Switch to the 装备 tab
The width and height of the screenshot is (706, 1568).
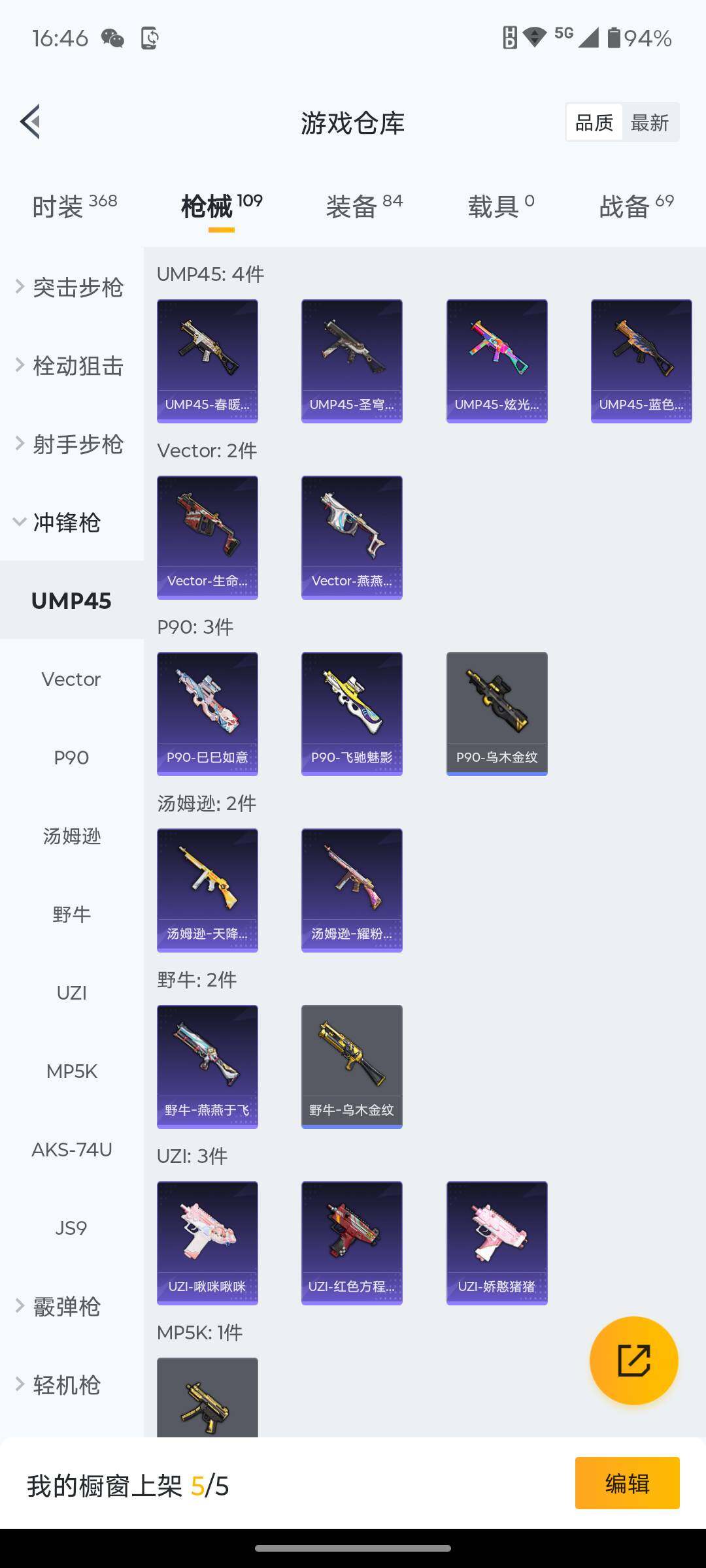point(364,206)
